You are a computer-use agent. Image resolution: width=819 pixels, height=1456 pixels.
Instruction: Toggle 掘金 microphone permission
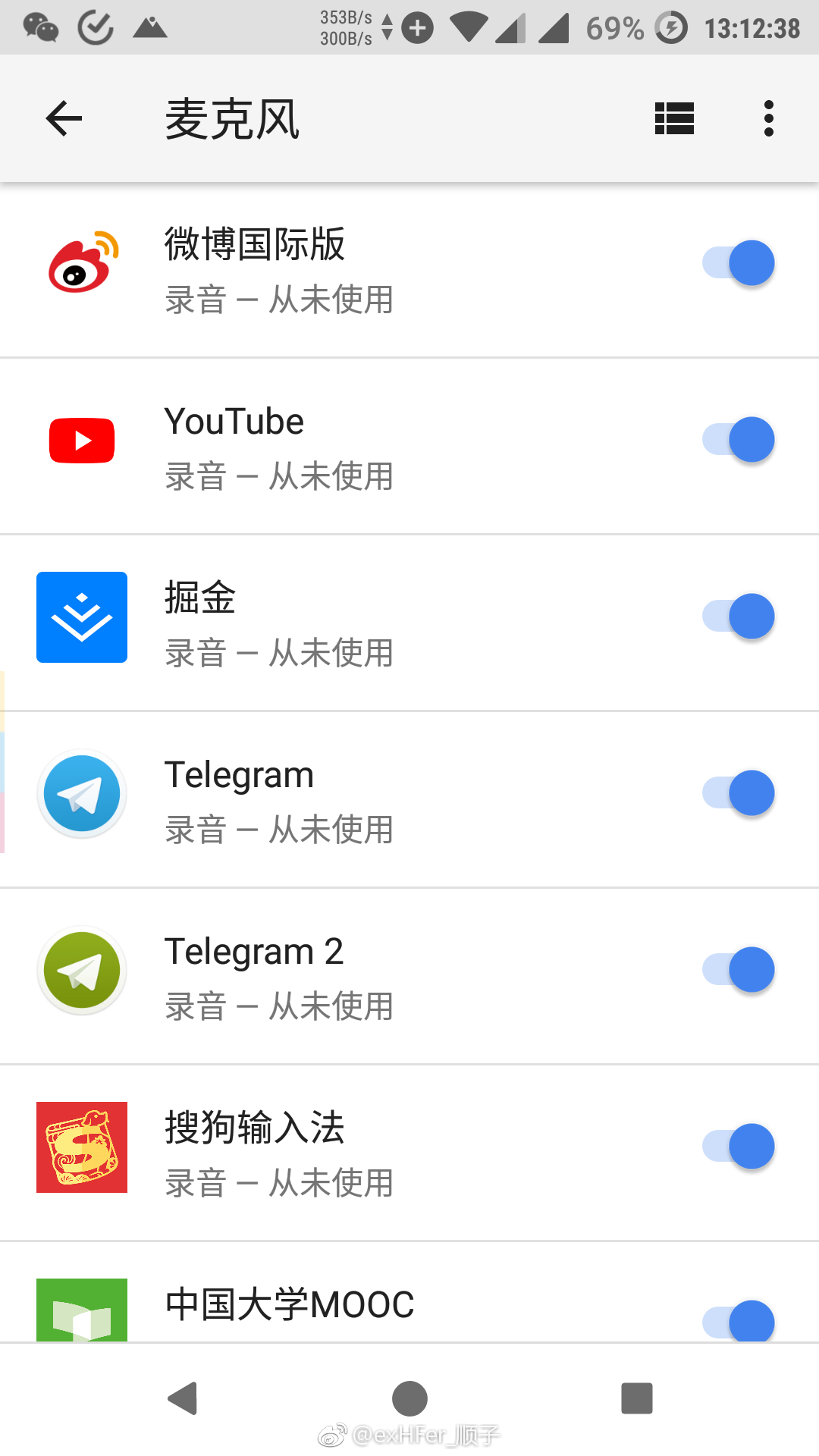739,617
